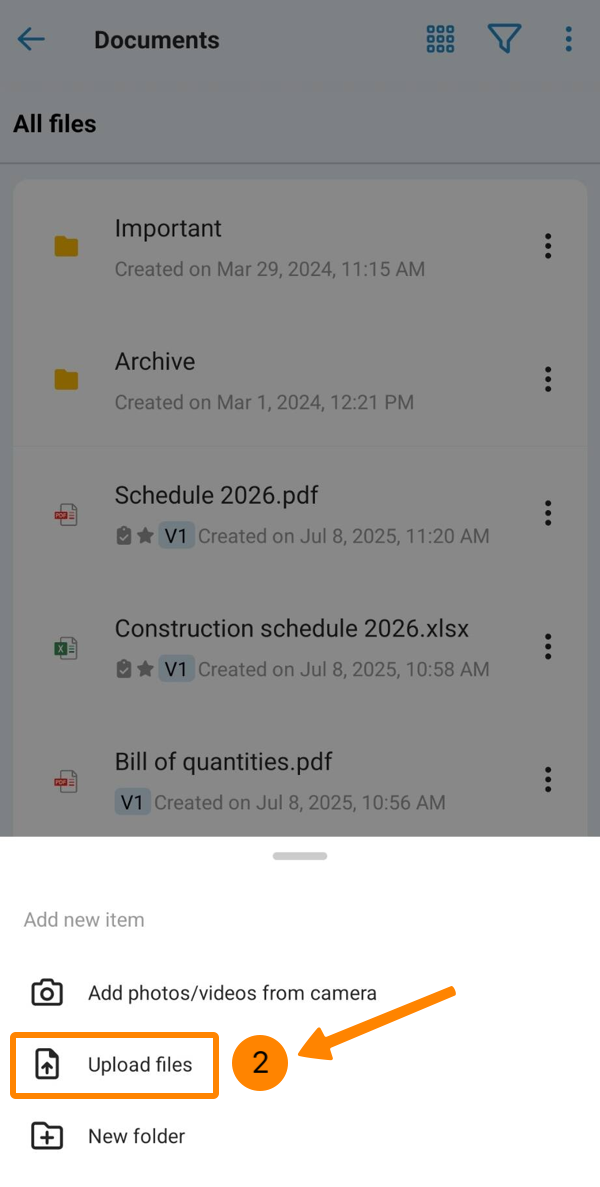Open the app bar overflow menu
600x1187 pixels.
[x=568, y=40]
